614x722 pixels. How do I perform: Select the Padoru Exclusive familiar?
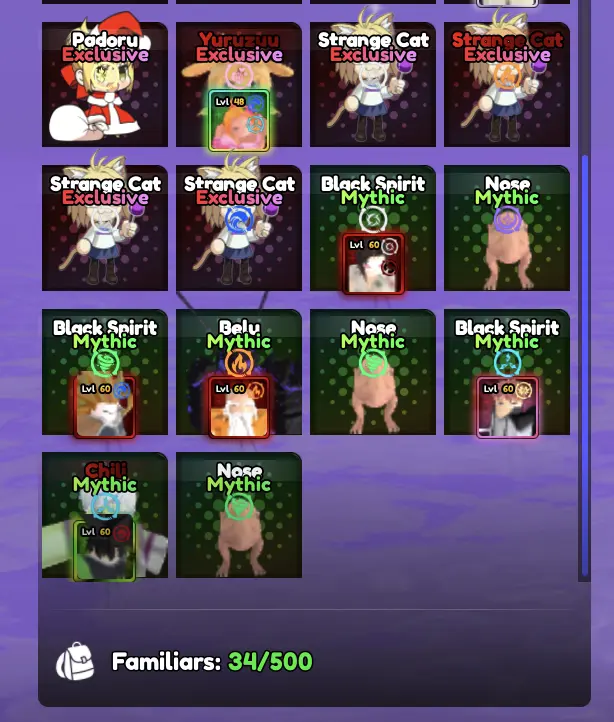tap(105, 85)
